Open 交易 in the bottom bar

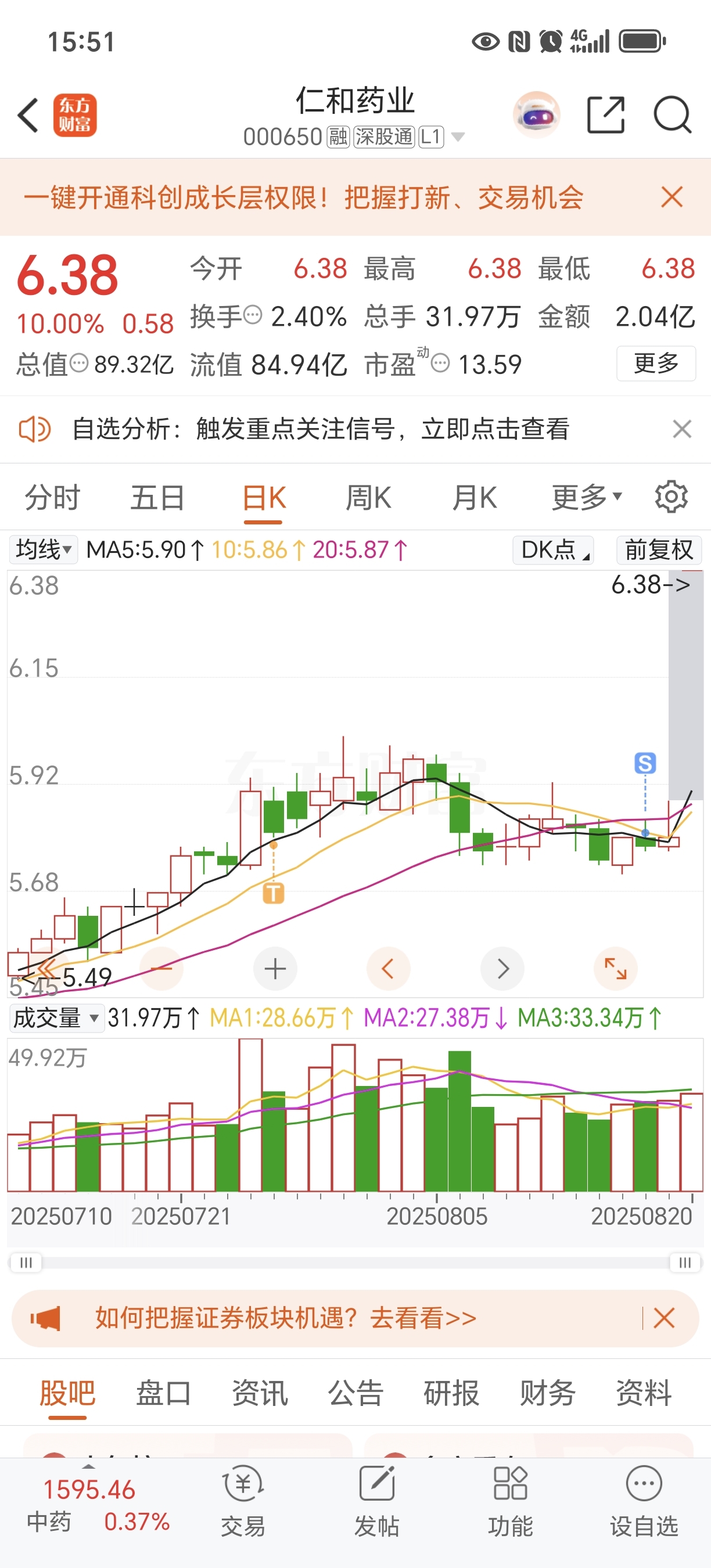(243, 1502)
